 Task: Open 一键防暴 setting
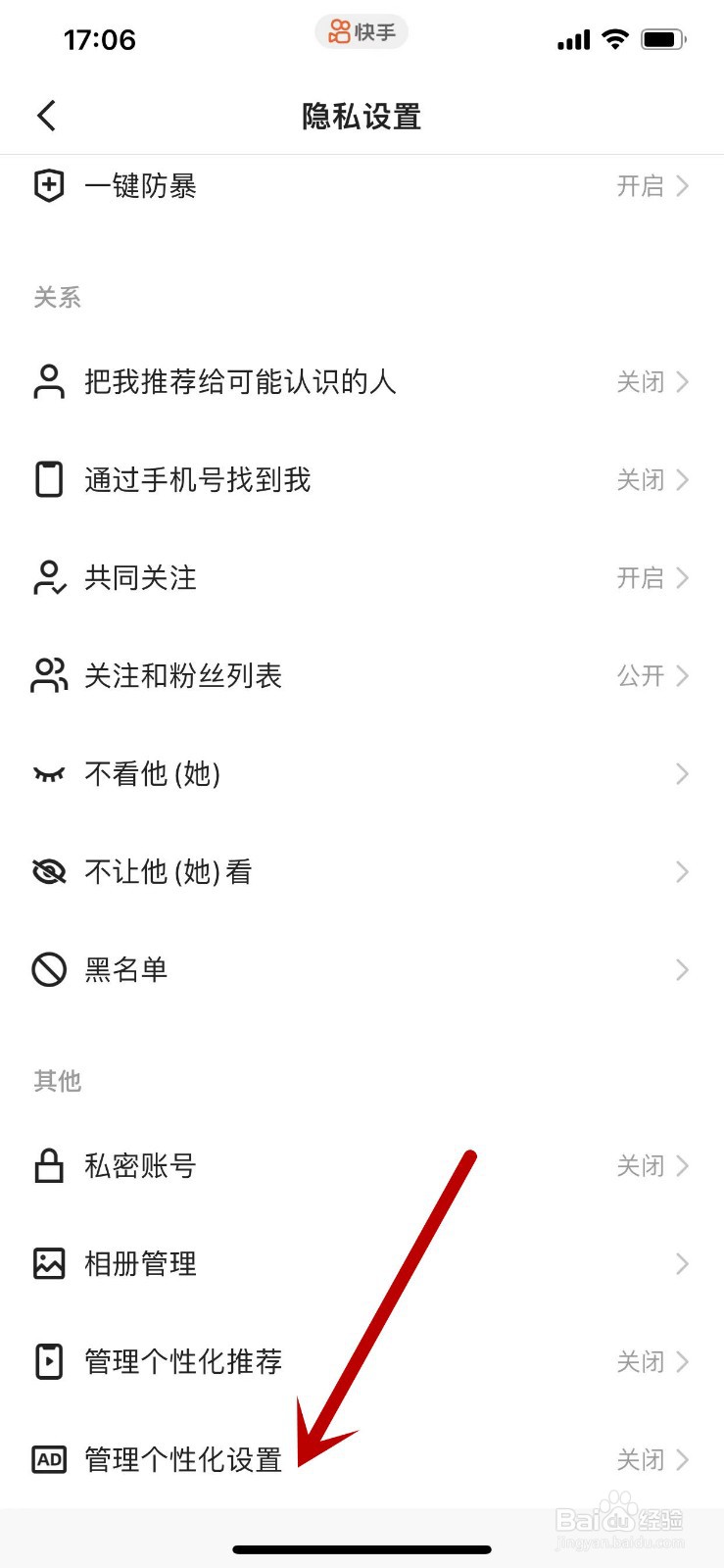[362, 185]
